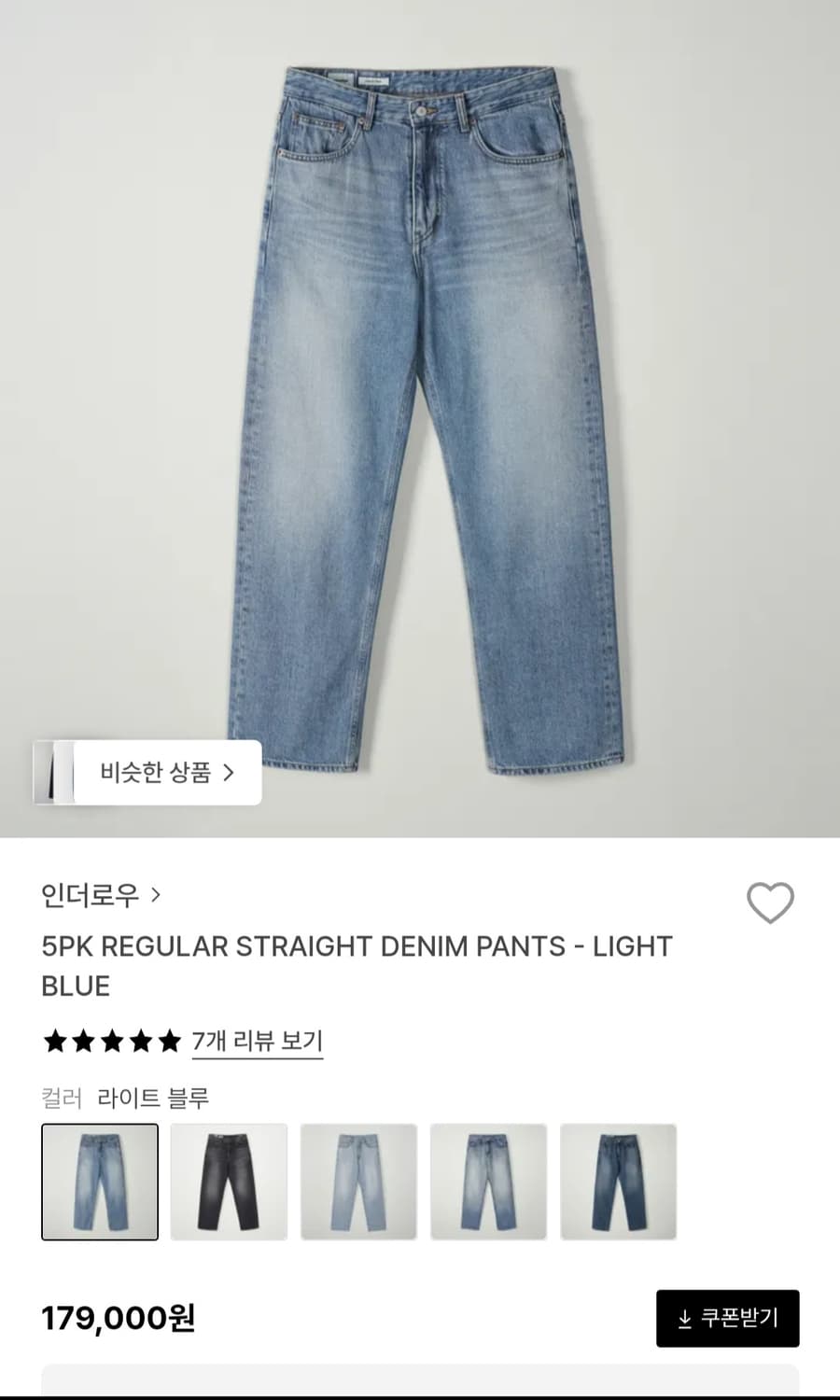Image resolution: width=840 pixels, height=1400 pixels.
Task: Tap the third star in the review rating
Action: click(x=111, y=1041)
